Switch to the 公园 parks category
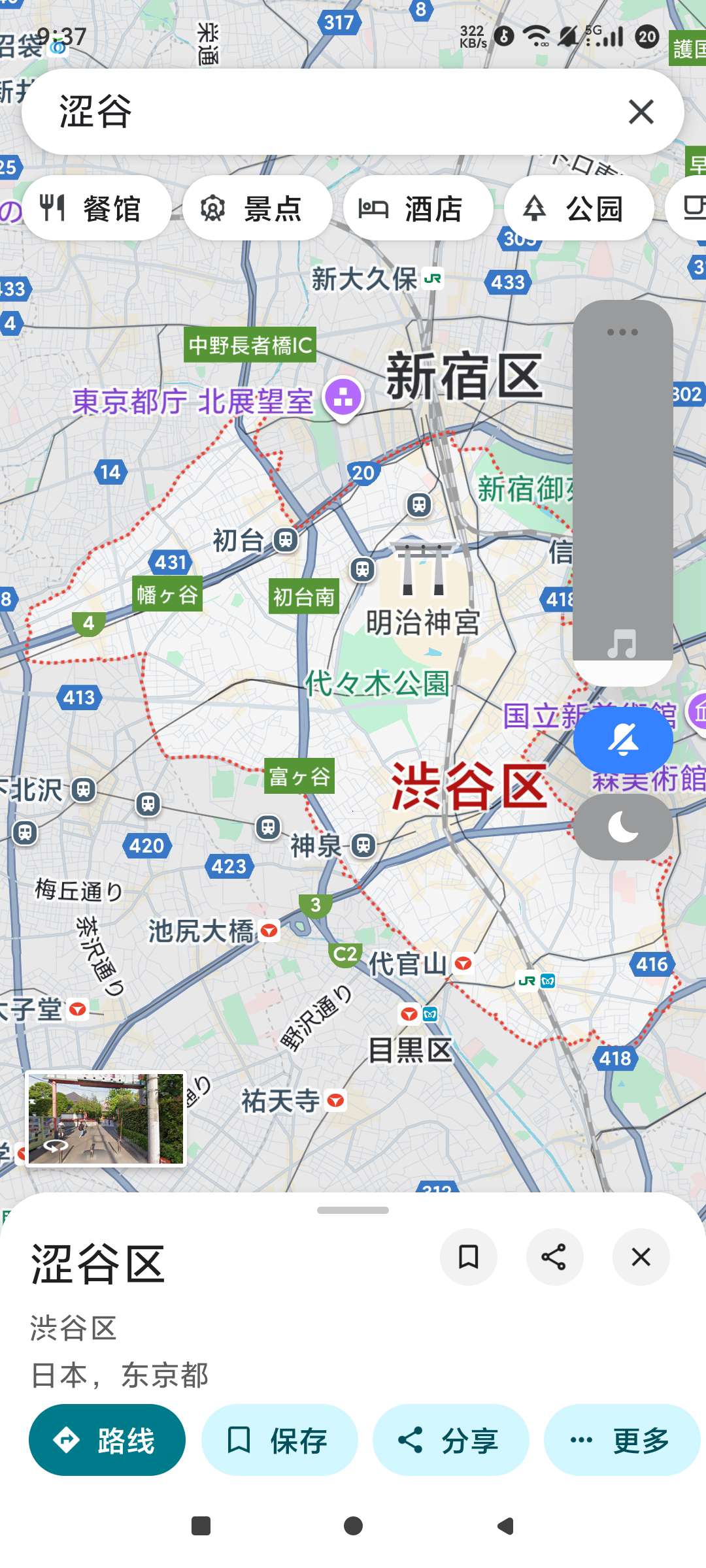Screen dimensions: 706x1568 point(535,207)
